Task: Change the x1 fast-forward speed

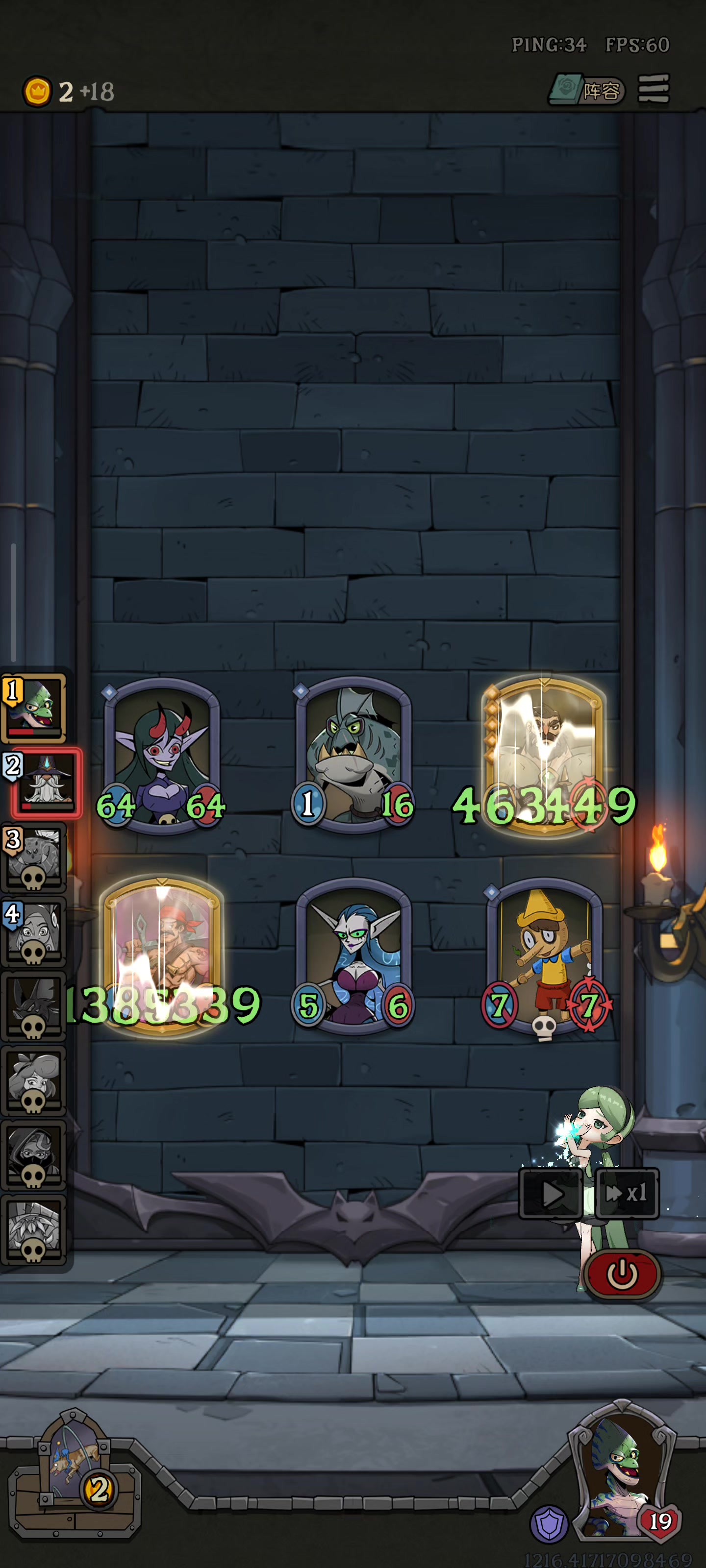Action: pyautogui.click(x=627, y=1194)
